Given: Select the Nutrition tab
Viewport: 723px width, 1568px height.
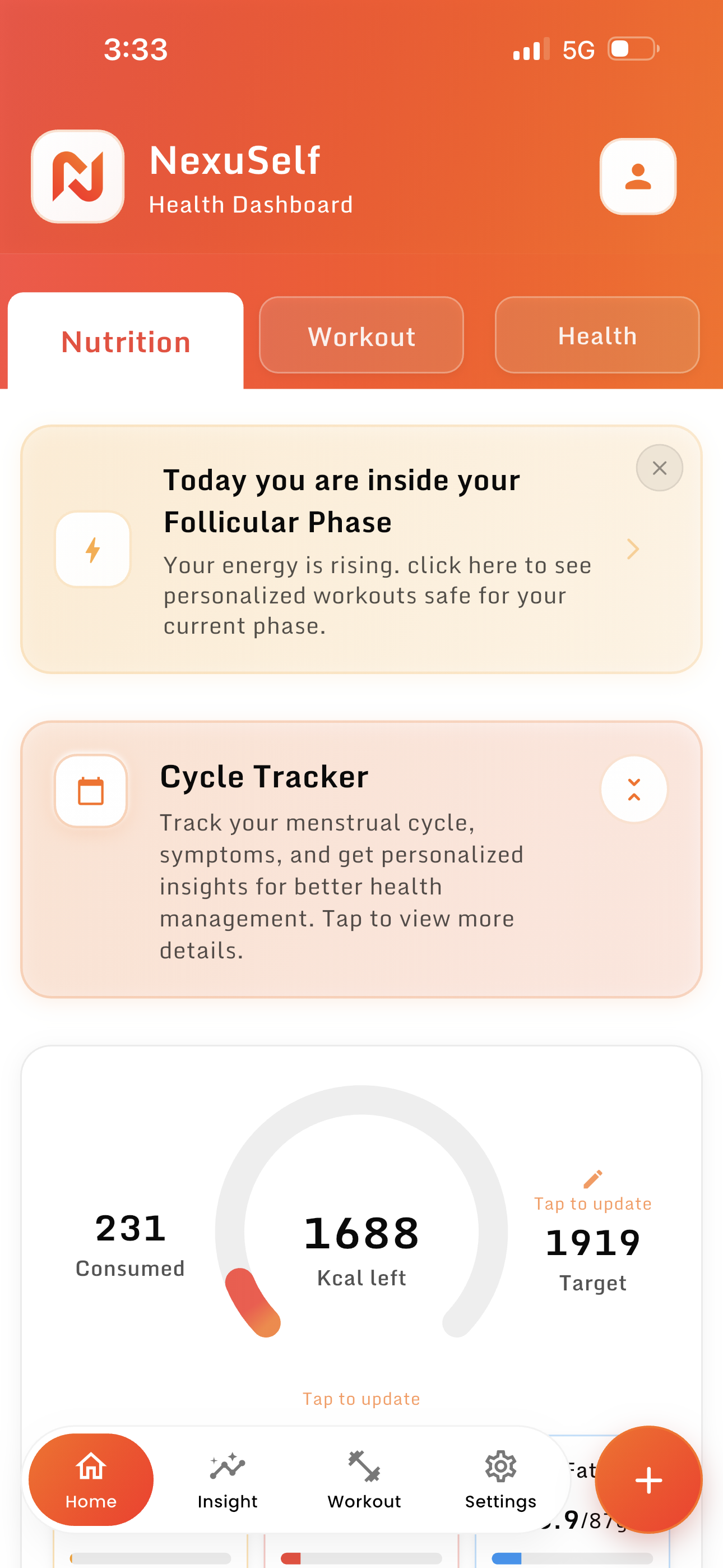Looking at the screenshot, I should (x=125, y=341).
